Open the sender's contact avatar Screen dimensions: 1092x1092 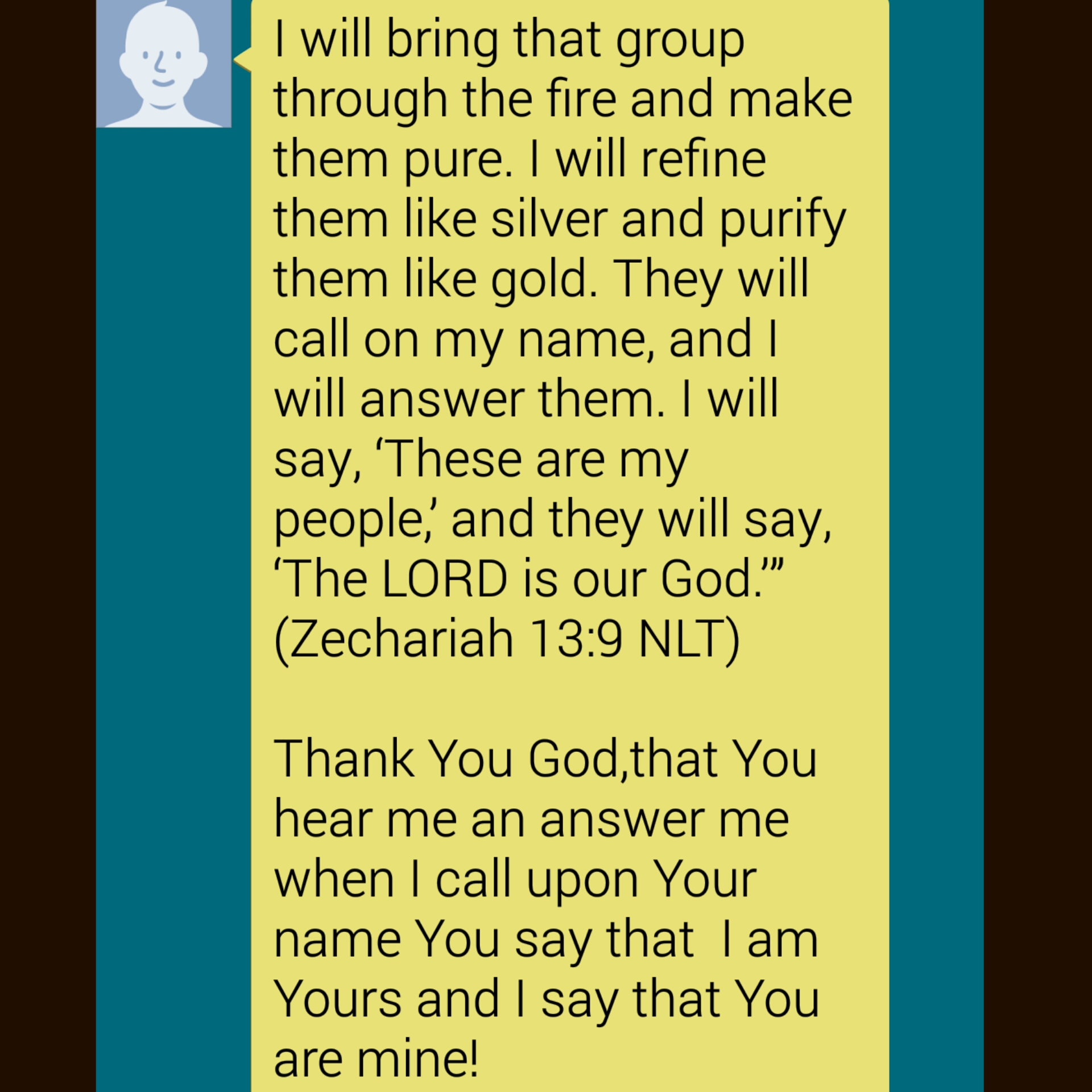[x=163, y=63]
